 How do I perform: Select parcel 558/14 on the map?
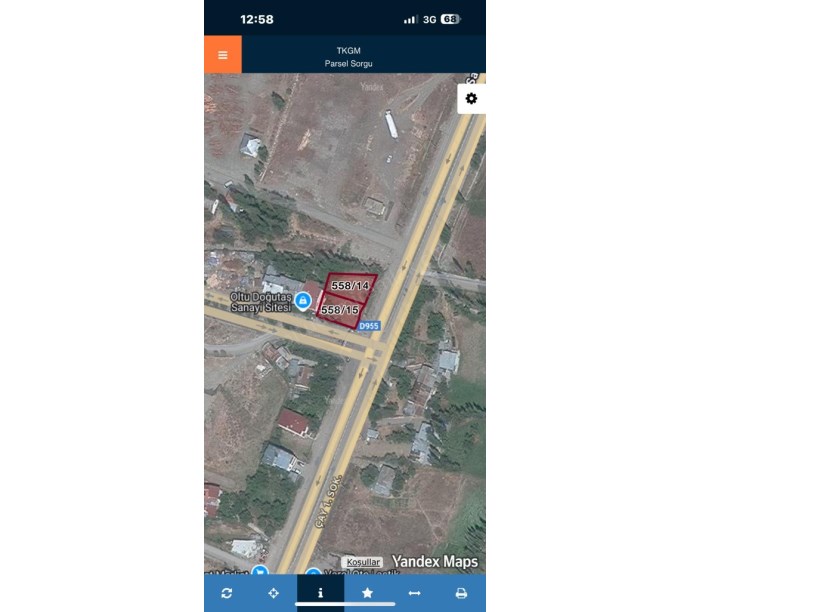point(350,286)
